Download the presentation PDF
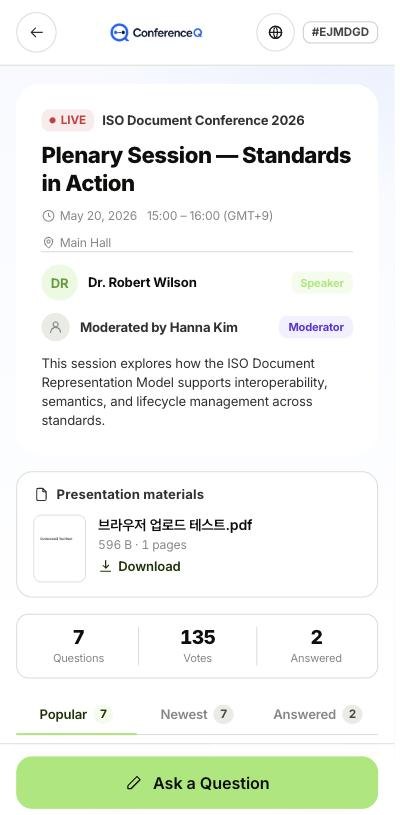The image size is (400, 815). click(x=140, y=566)
